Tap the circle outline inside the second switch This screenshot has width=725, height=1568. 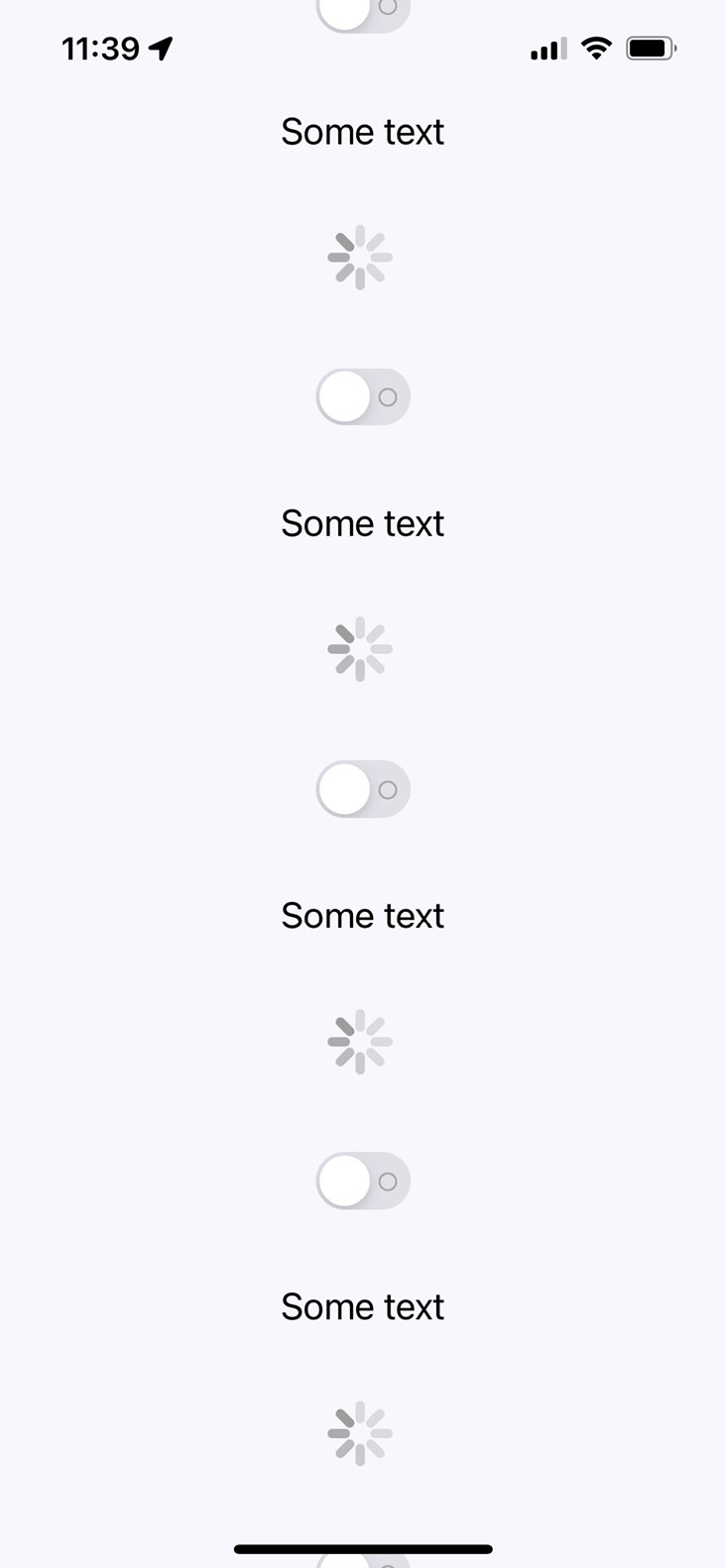click(388, 789)
